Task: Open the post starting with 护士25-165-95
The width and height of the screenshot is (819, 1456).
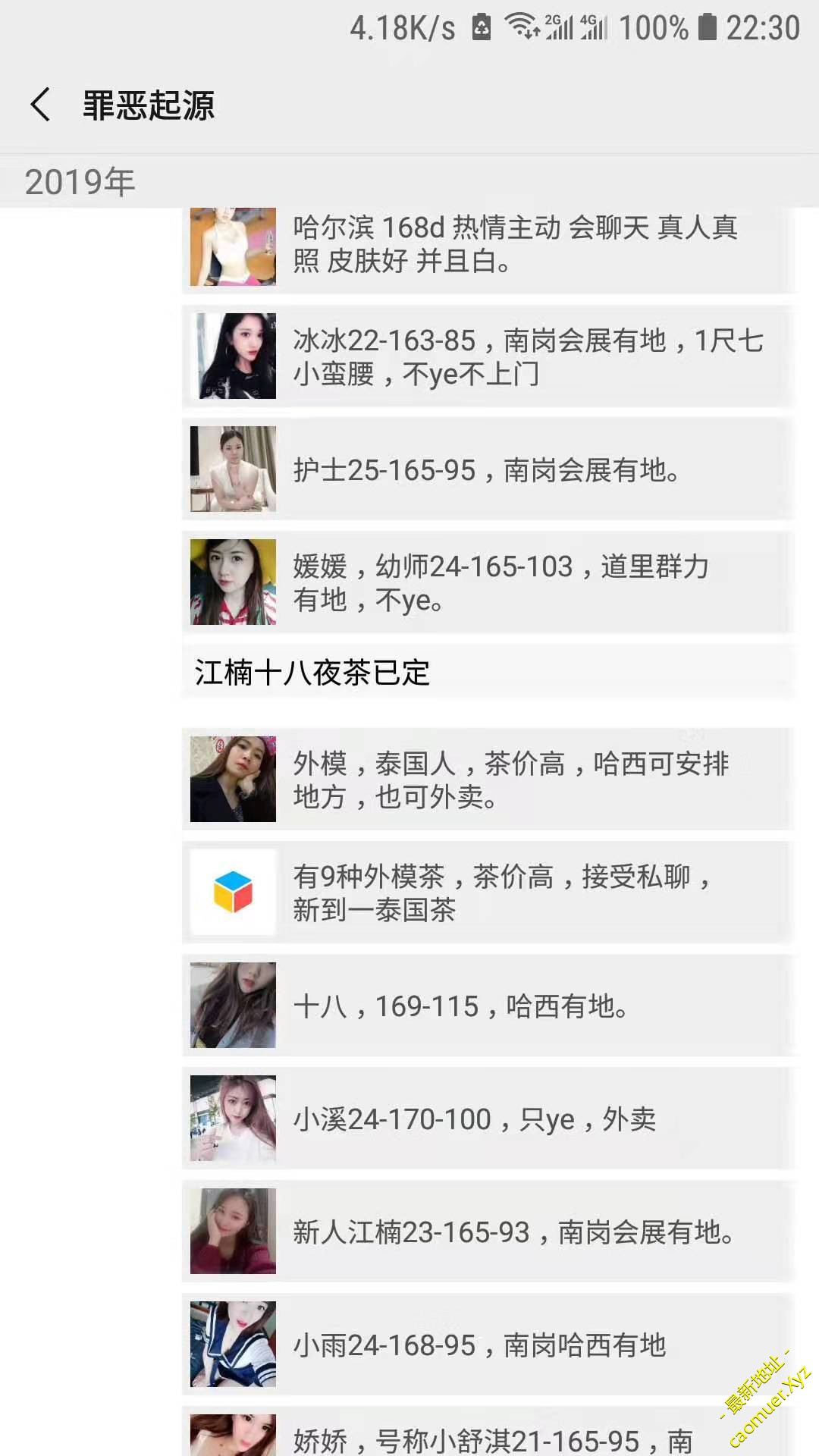Action: [488, 469]
